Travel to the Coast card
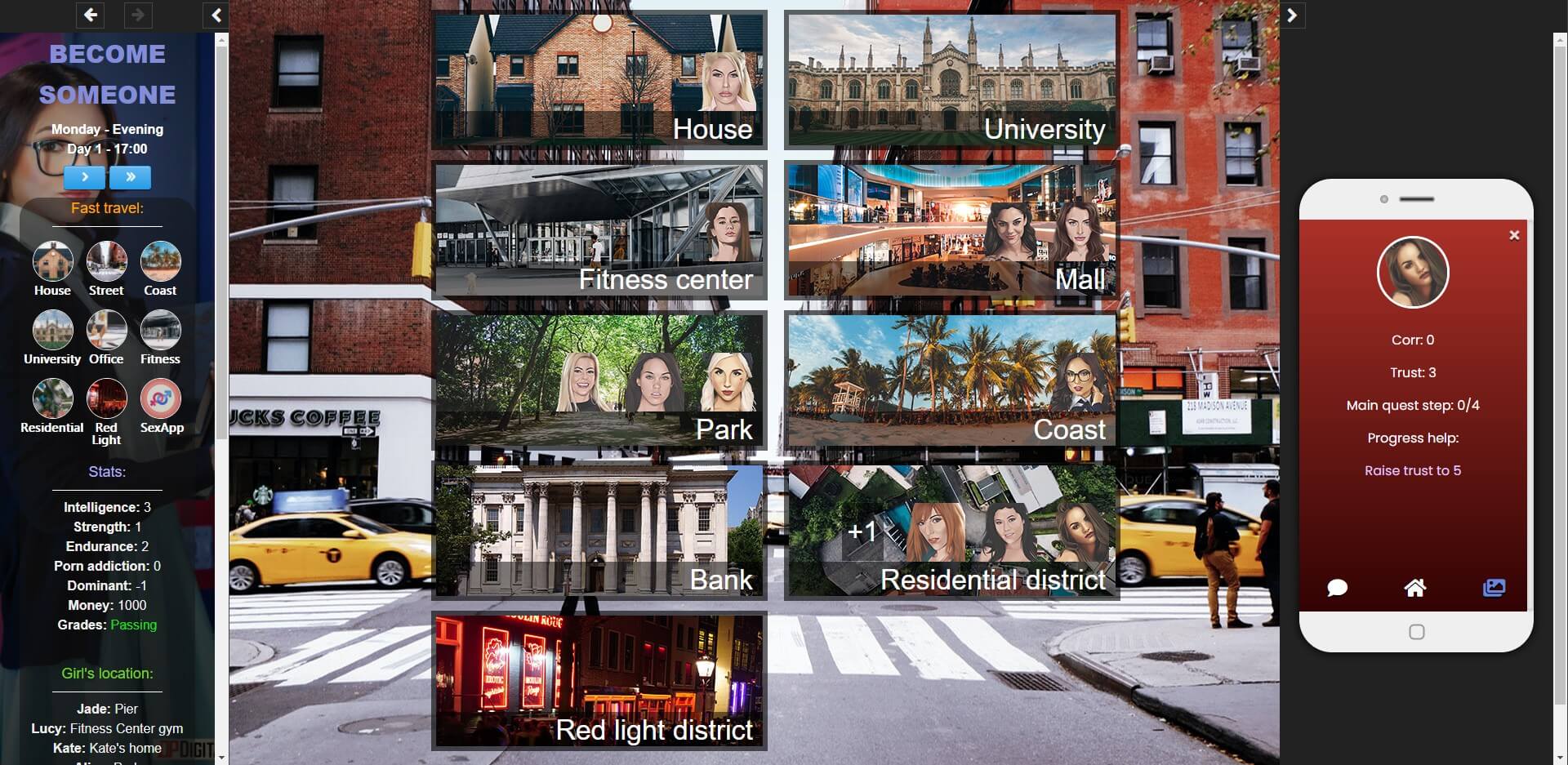Screen dimensions: 1568x765 tap(951, 380)
